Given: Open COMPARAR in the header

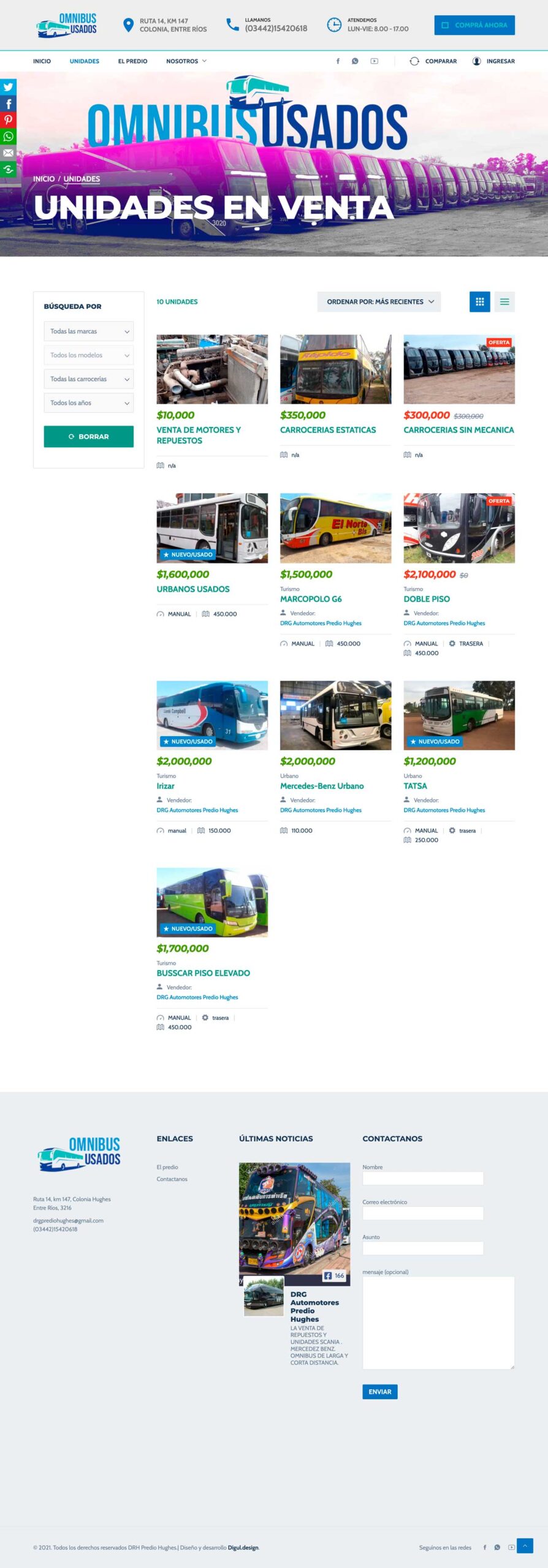Looking at the screenshot, I should click(x=433, y=61).
